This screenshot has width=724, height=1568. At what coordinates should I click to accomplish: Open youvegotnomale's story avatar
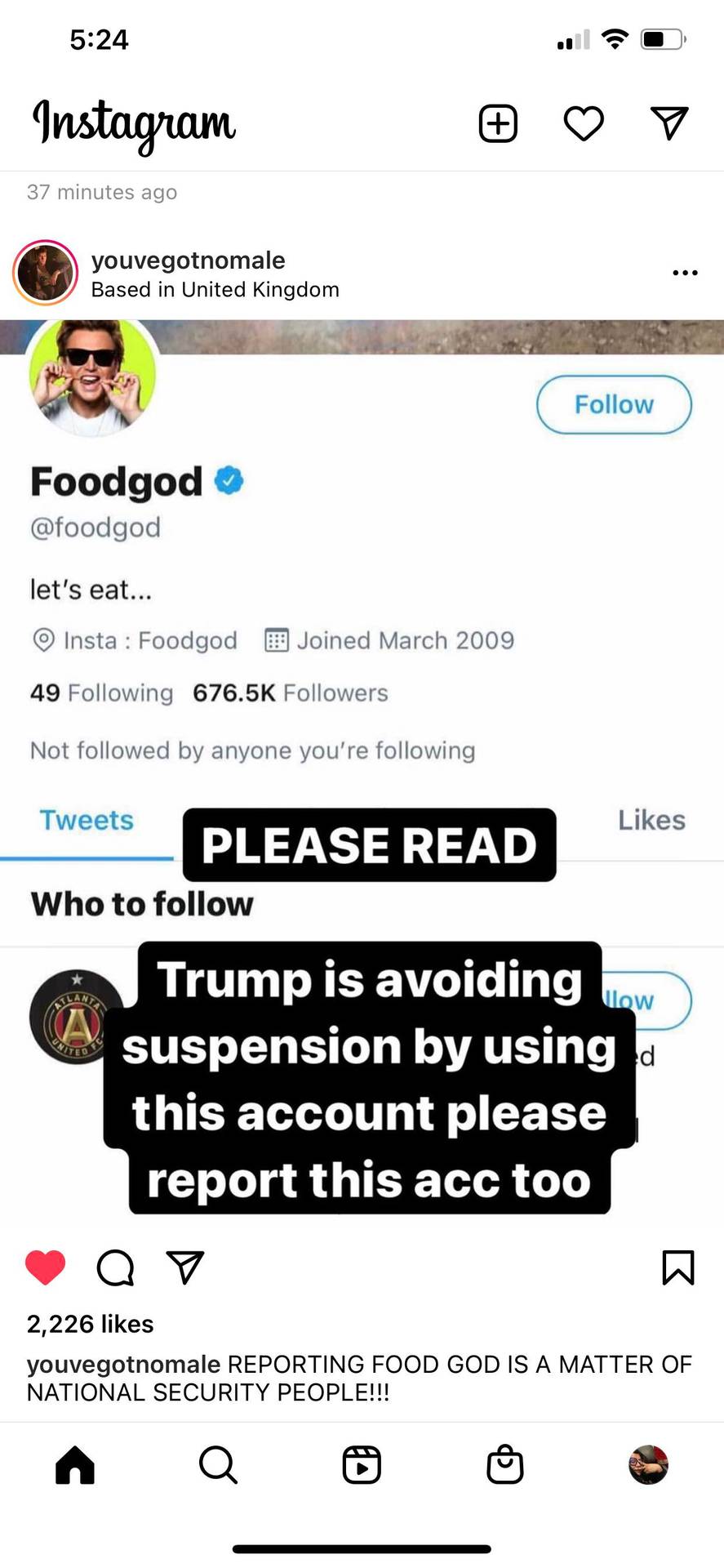pos(46,273)
